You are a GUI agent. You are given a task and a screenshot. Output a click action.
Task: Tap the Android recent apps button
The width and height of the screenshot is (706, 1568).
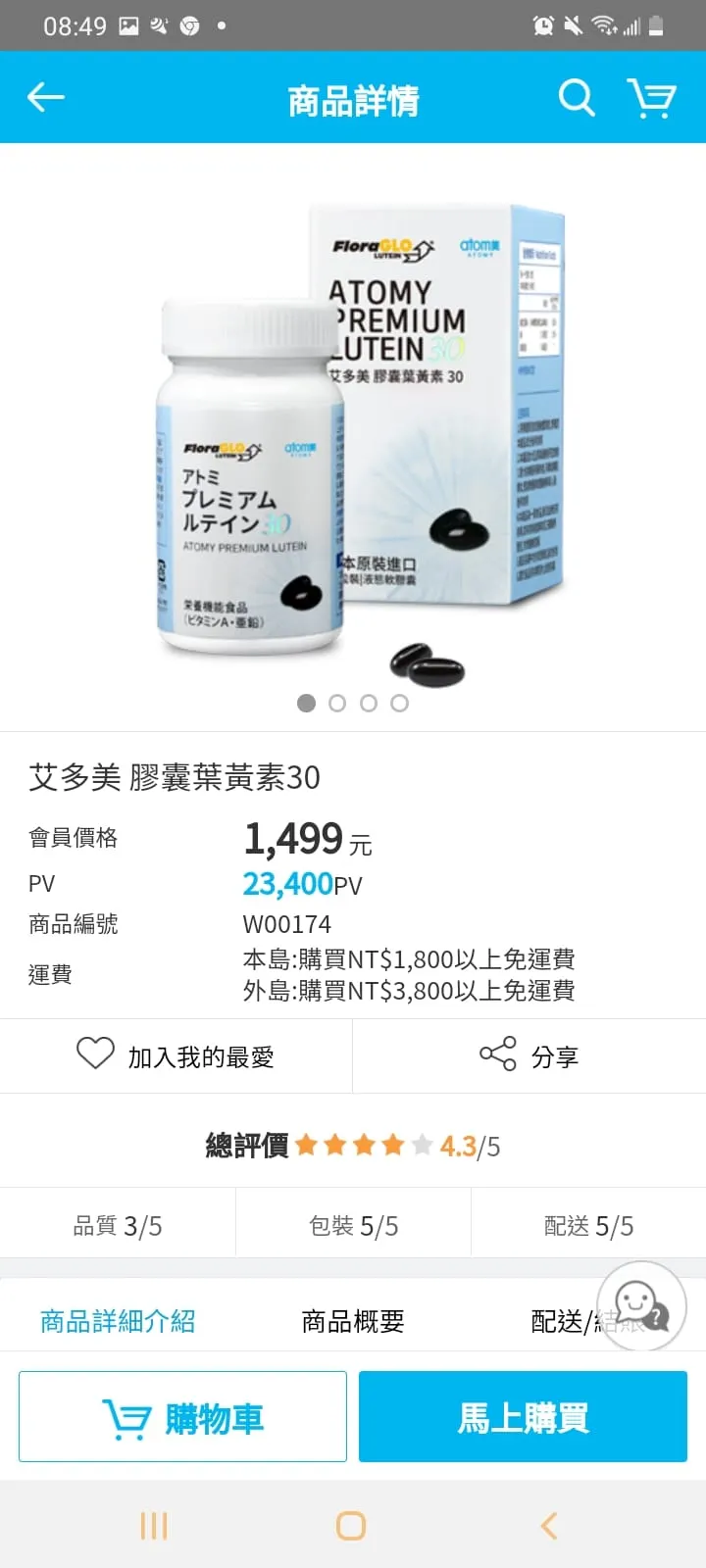tap(153, 1525)
